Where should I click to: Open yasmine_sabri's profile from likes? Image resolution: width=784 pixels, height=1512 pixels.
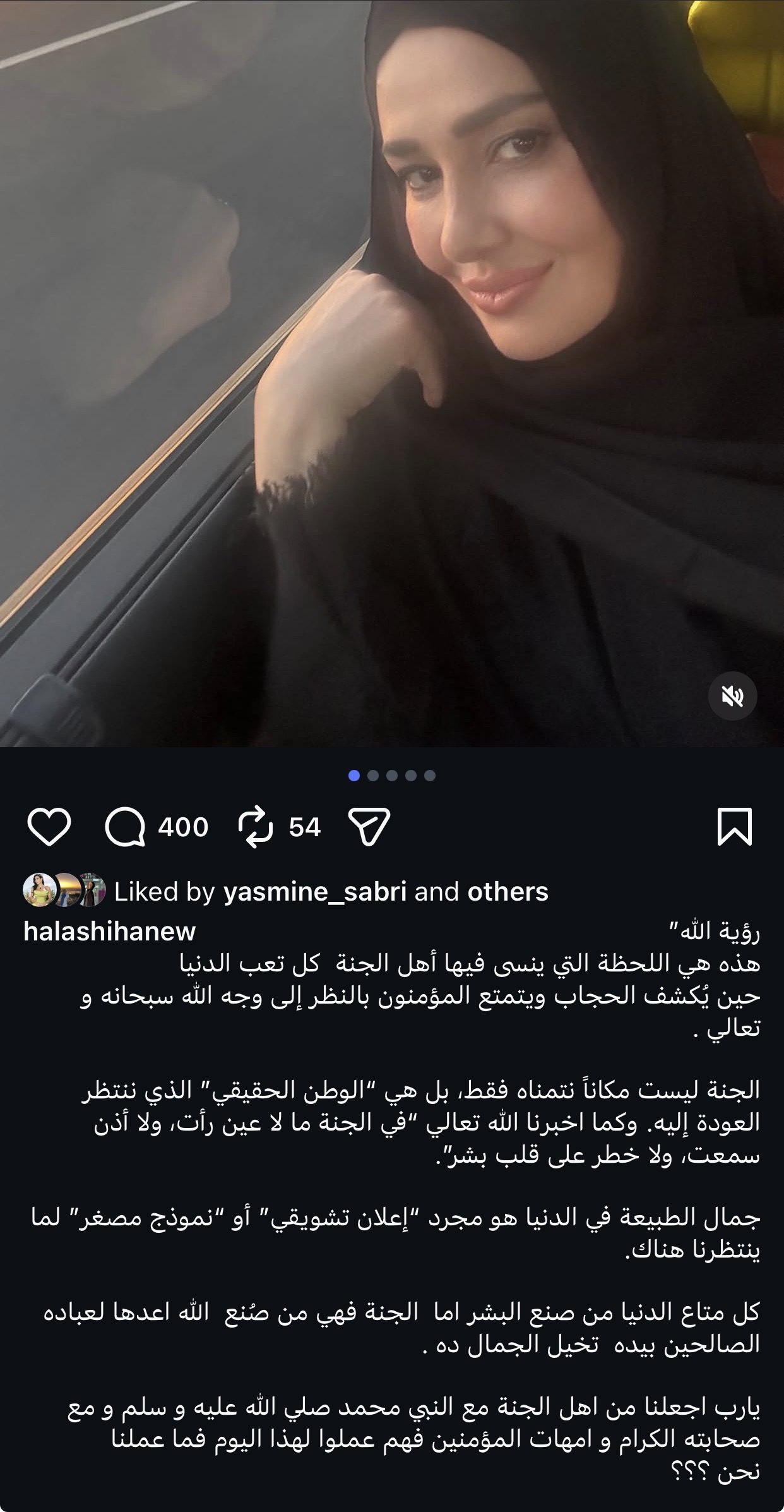click(x=314, y=892)
